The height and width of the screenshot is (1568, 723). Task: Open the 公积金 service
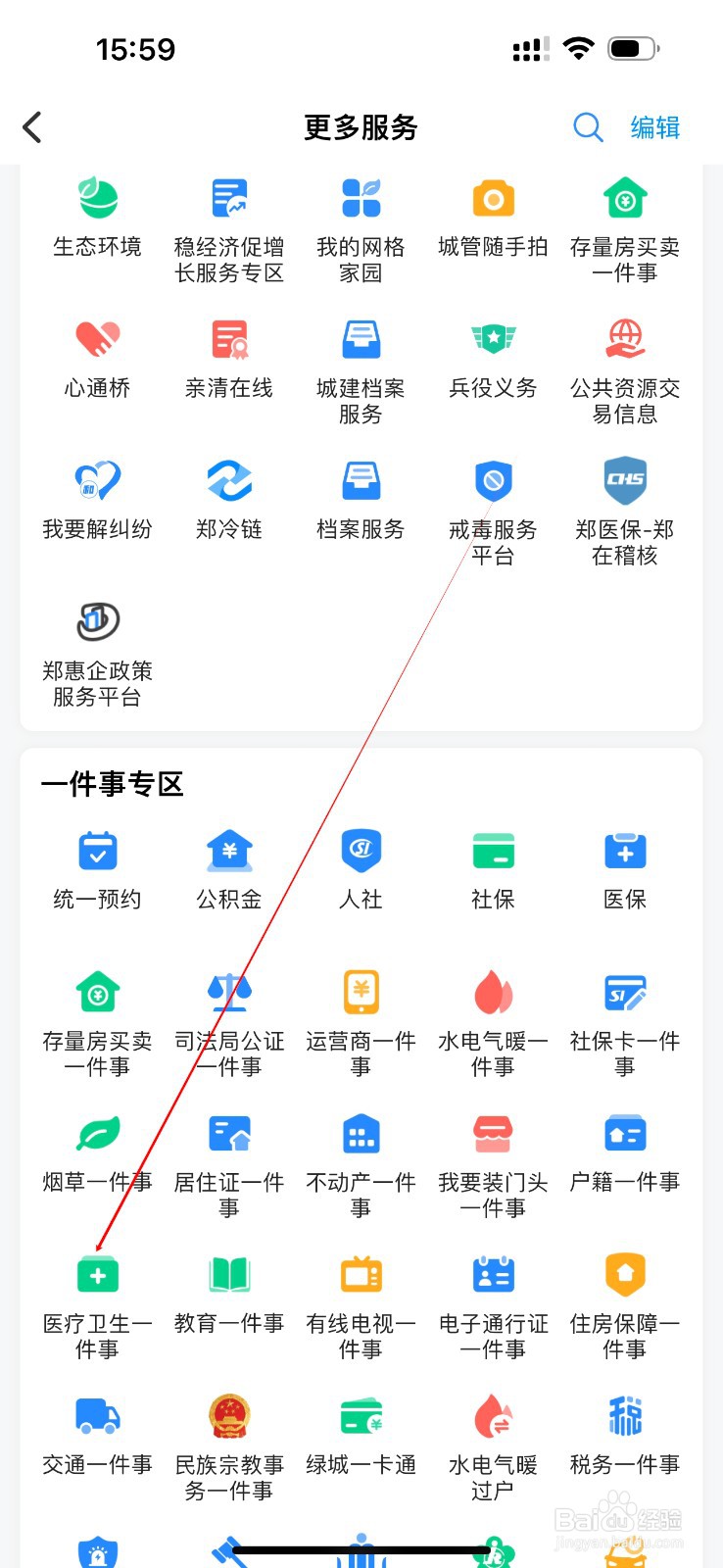tap(227, 851)
